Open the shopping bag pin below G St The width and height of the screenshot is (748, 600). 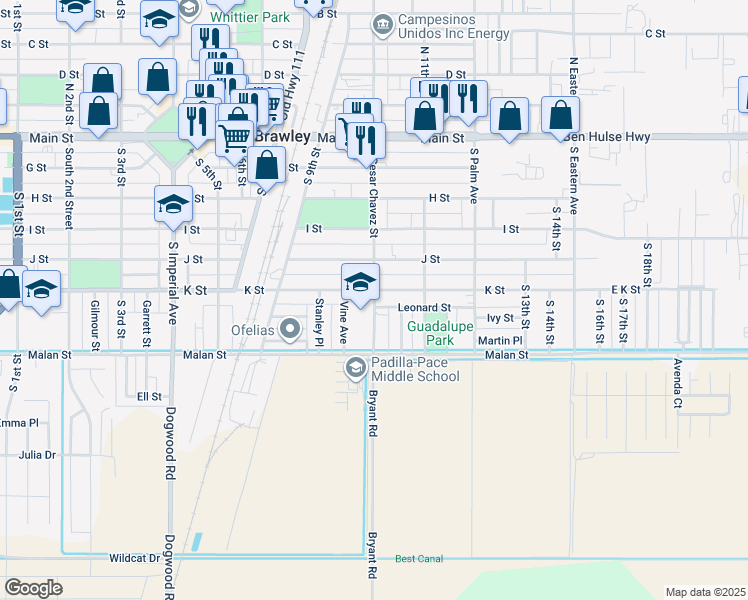[267, 168]
